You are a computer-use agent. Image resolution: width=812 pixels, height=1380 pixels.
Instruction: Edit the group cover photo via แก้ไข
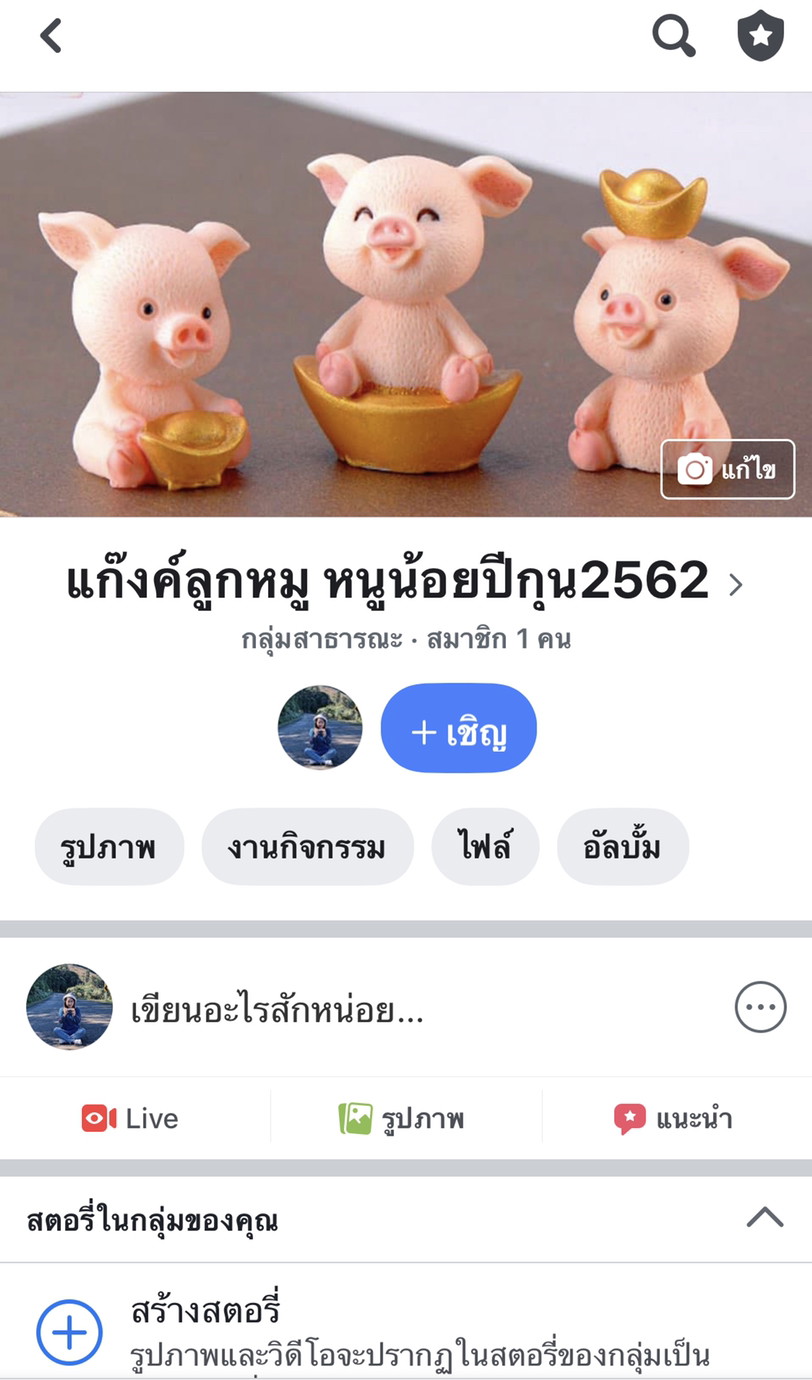[728, 469]
